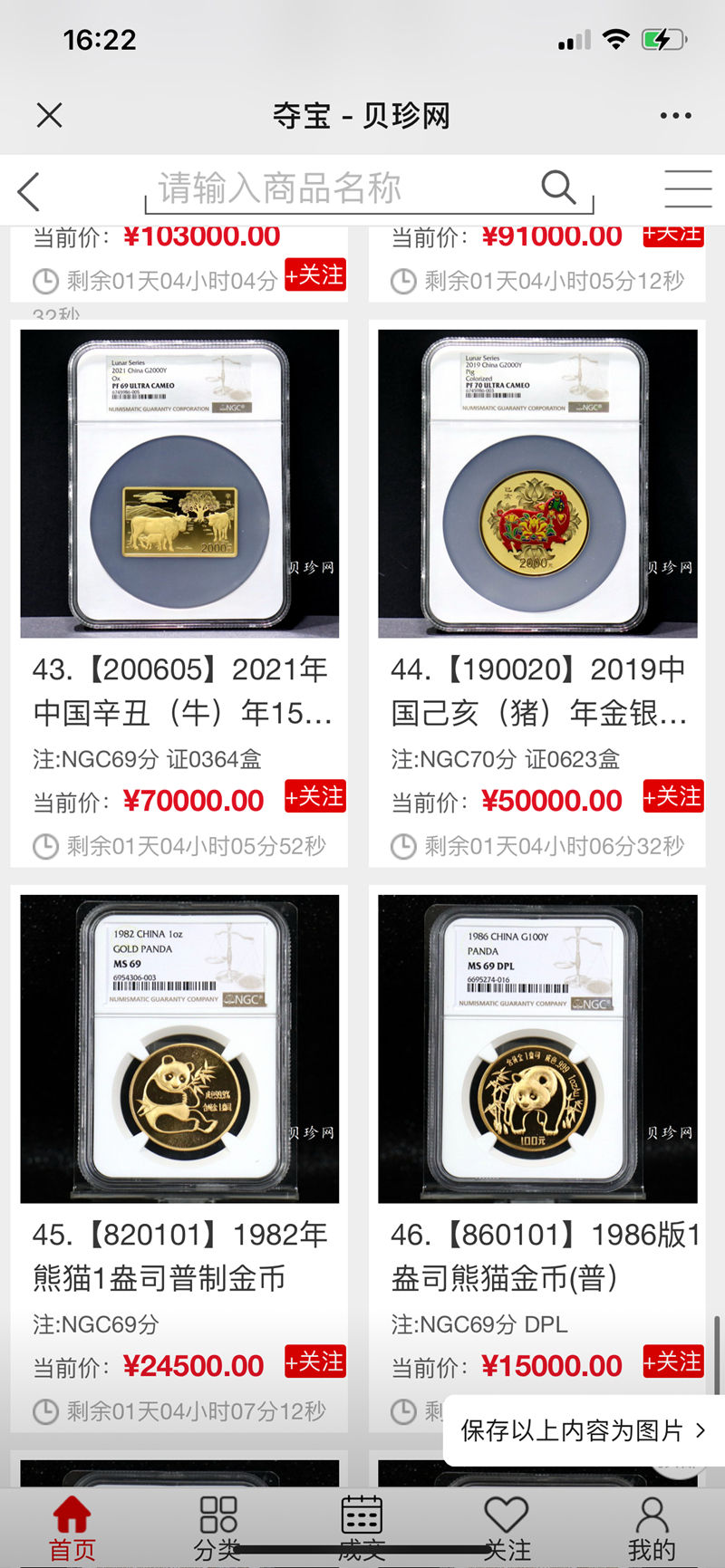Image resolution: width=725 pixels, height=1568 pixels.
Task: Follow lot 46 priced ¥15000.00
Action: (x=673, y=1361)
